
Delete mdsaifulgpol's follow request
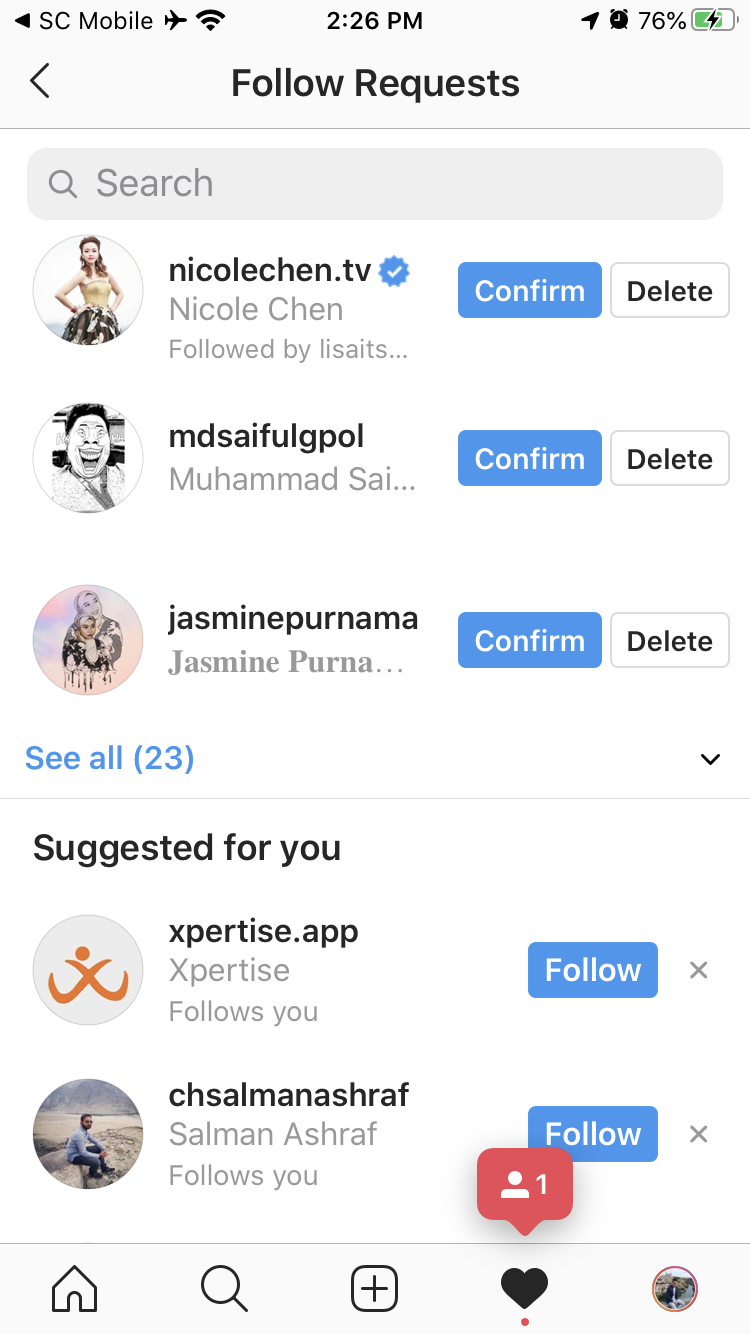(669, 459)
